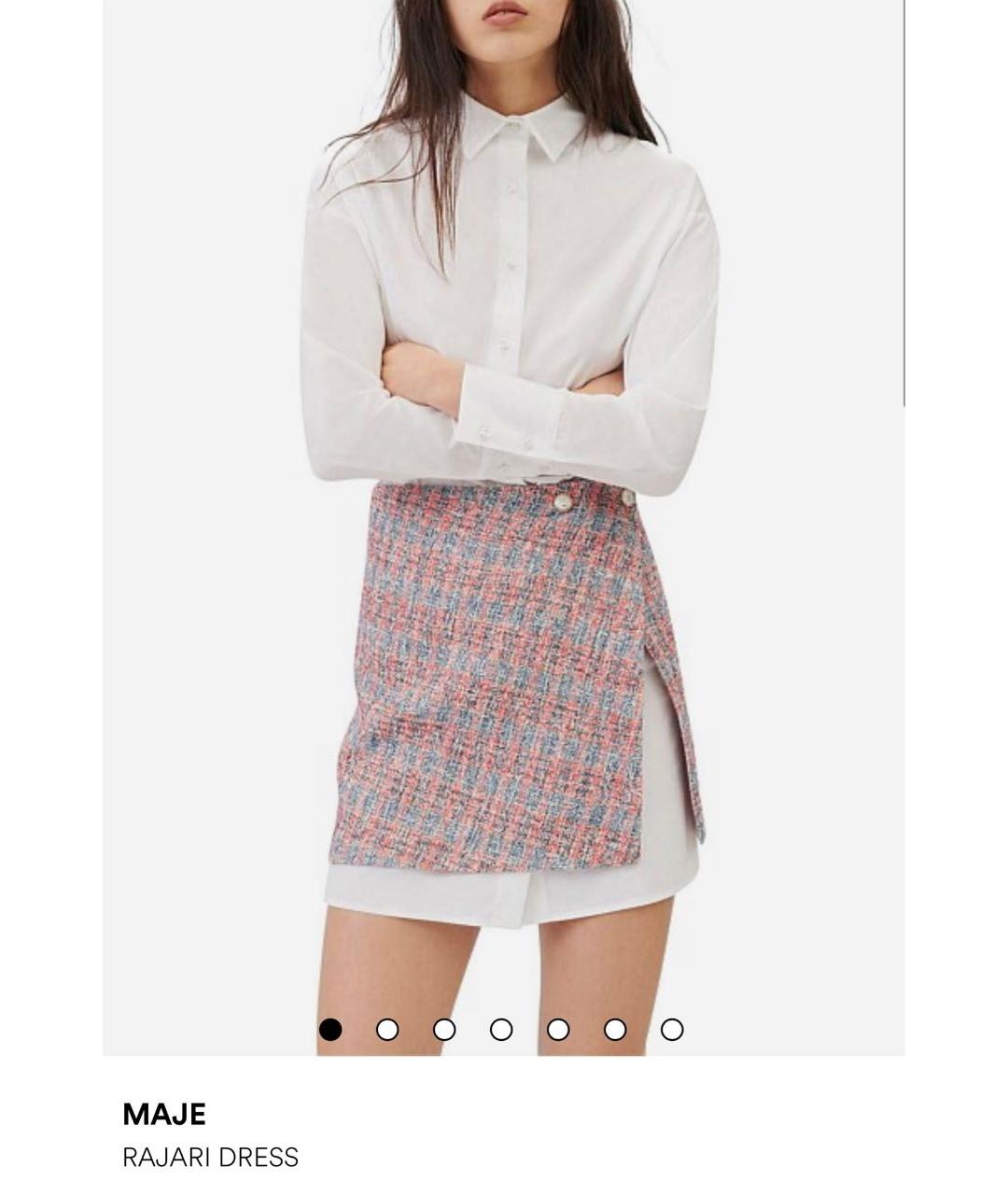Jump to the fourth photo indicator dot
Image resolution: width=1008 pixels, height=1195 pixels.
[501, 1029]
